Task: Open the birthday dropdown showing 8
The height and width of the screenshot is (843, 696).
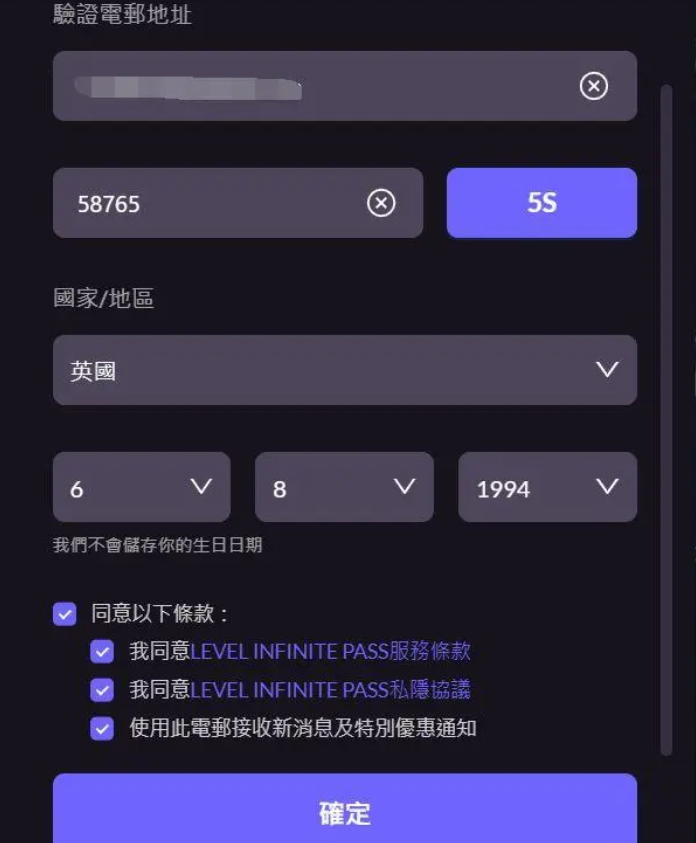Action: (344, 488)
